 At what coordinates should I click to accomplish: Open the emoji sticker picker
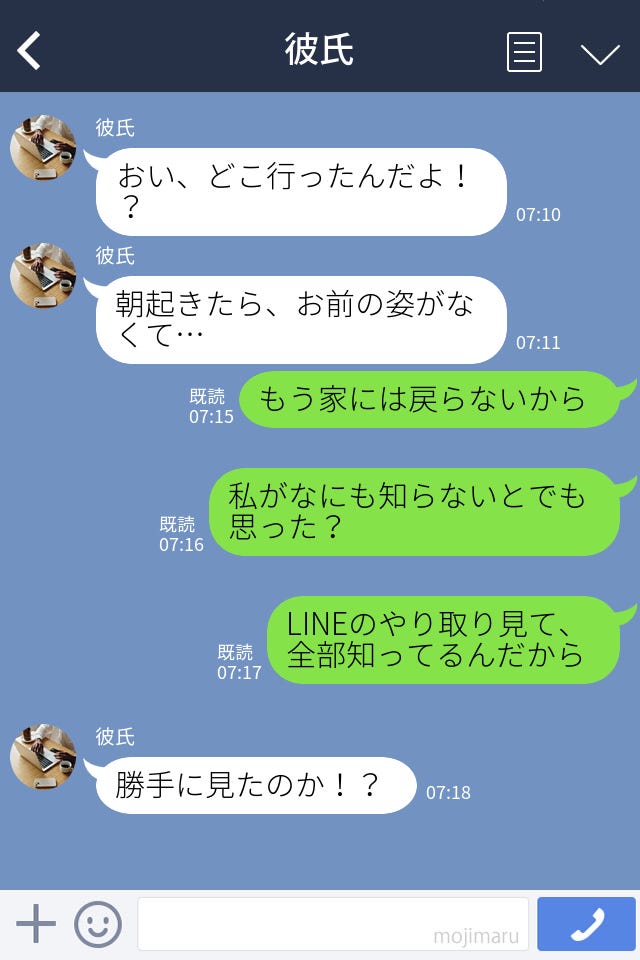tap(98, 924)
